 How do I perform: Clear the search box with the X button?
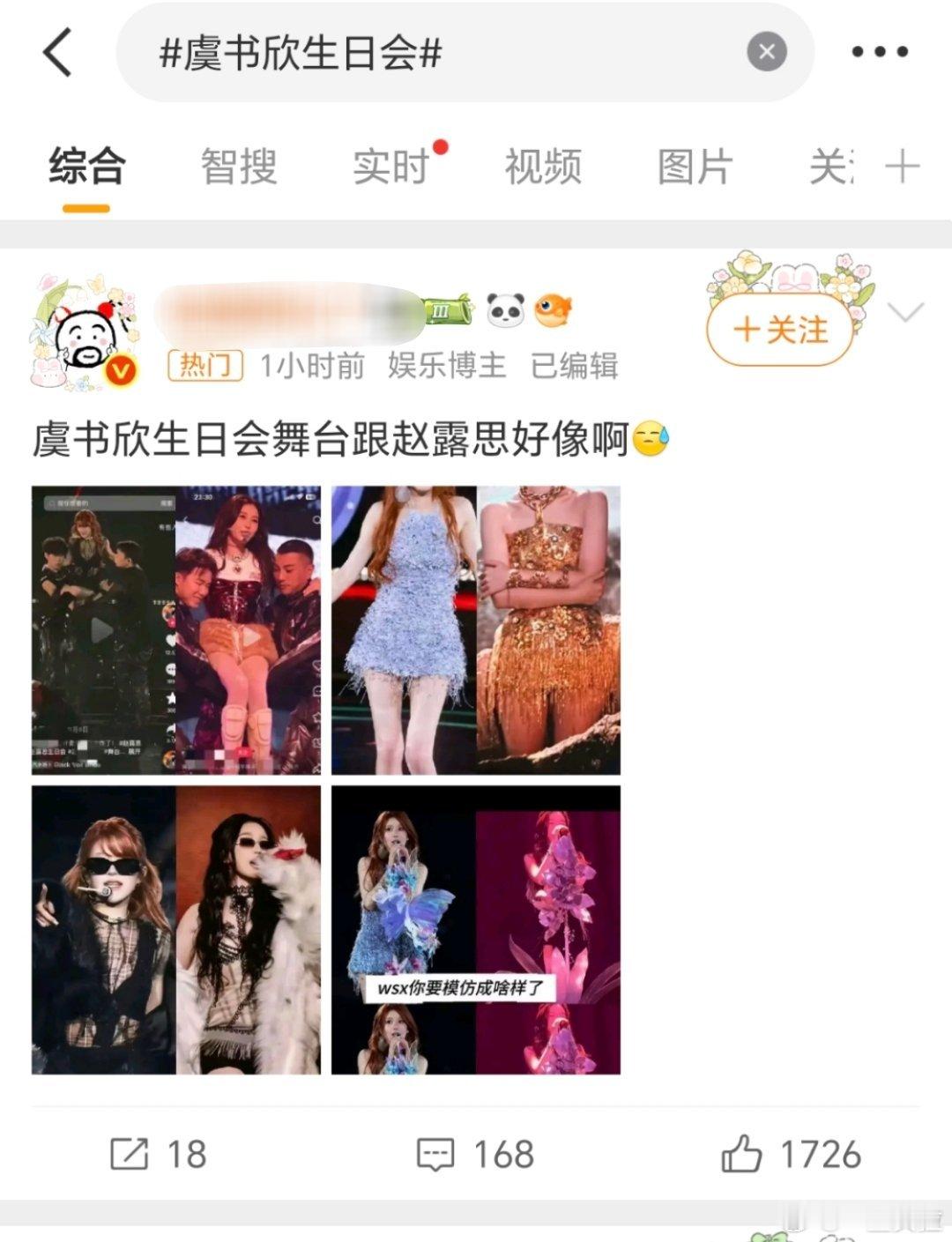coord(765,50)
